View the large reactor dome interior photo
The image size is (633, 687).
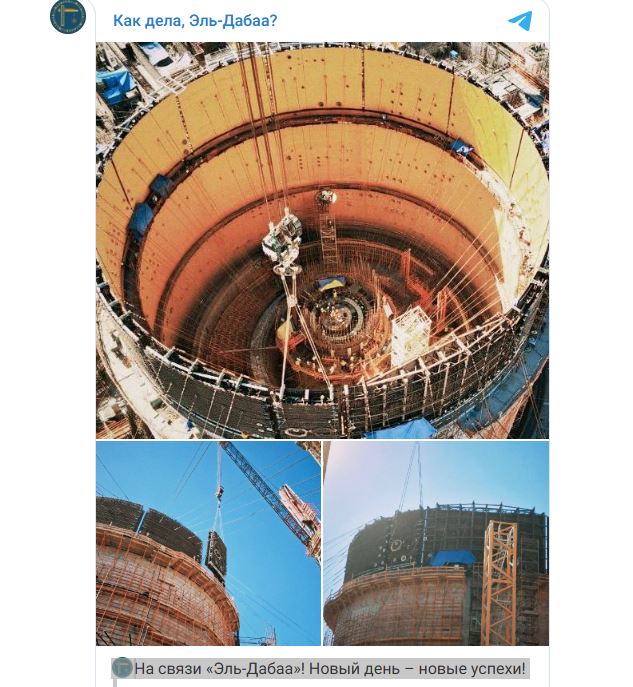click(x=322, y=240)
